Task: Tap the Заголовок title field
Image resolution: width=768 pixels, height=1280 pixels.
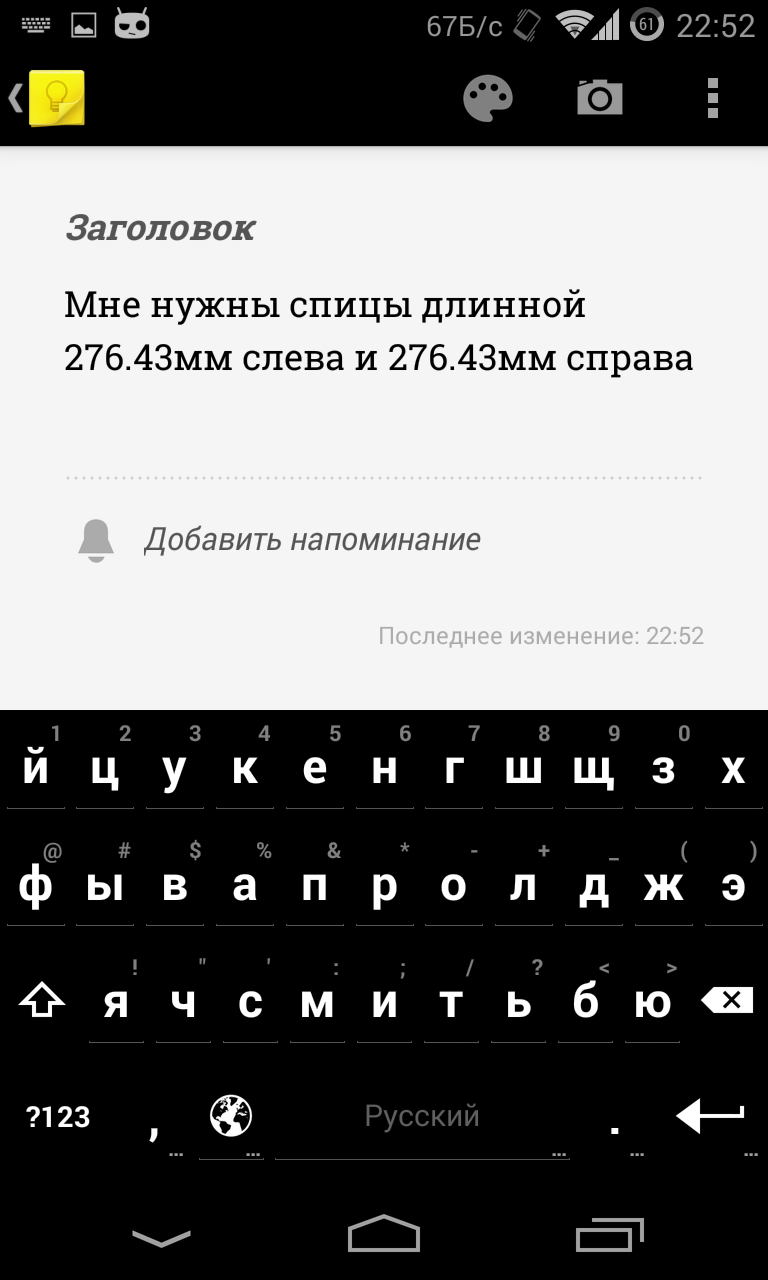Action: click(x=160, y=228)
